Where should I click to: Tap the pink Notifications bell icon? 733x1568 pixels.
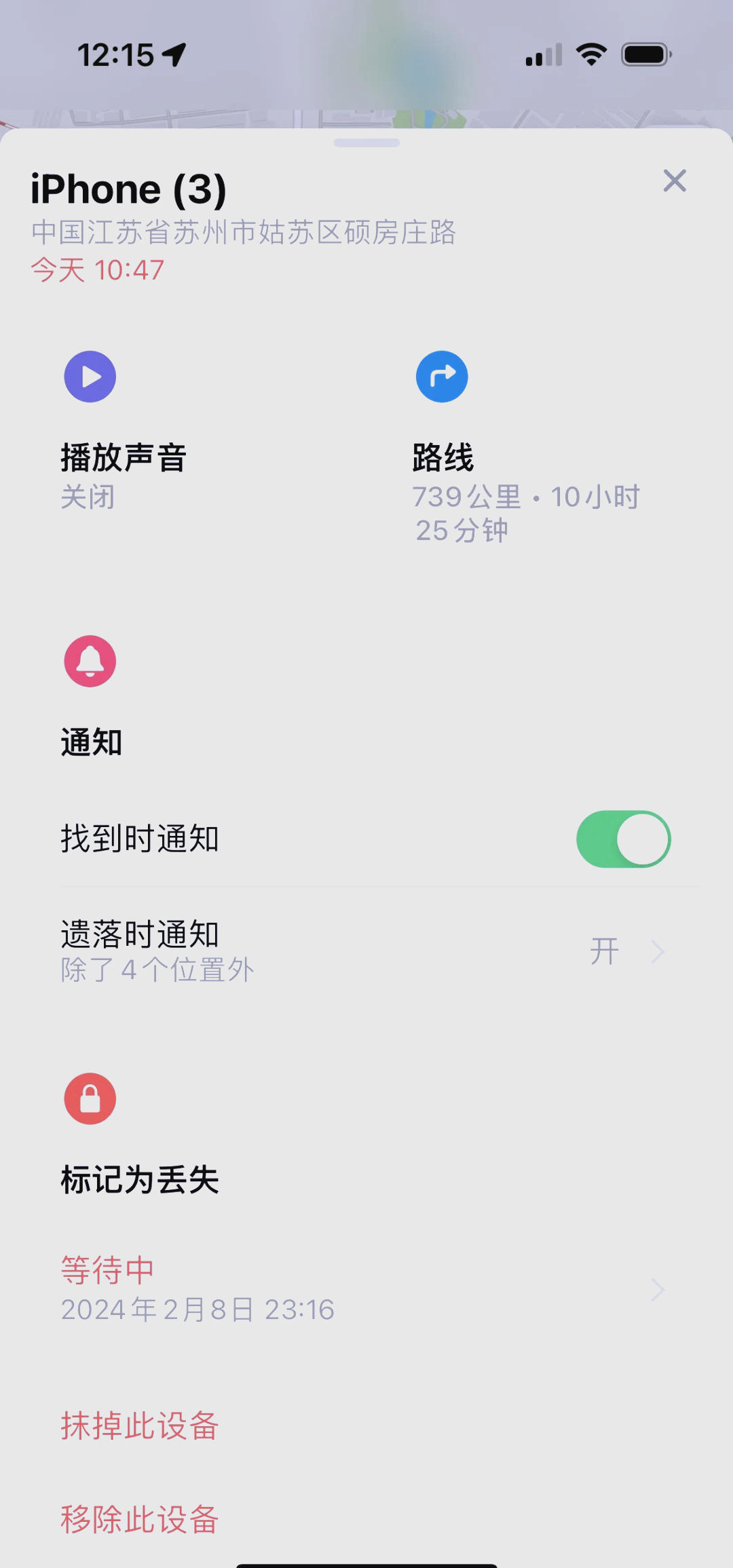click(90, 661)
